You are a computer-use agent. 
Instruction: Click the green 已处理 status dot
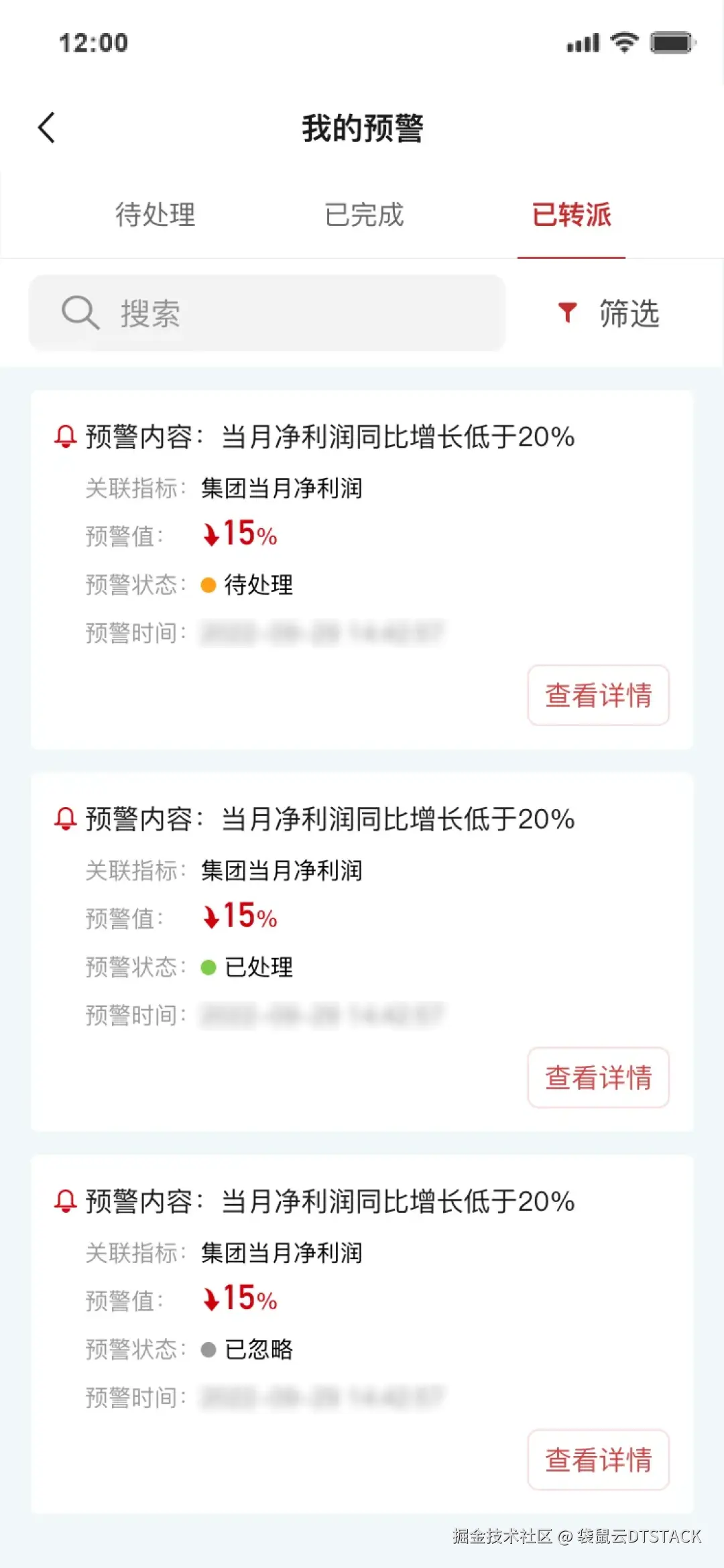(x=208, y=967)
